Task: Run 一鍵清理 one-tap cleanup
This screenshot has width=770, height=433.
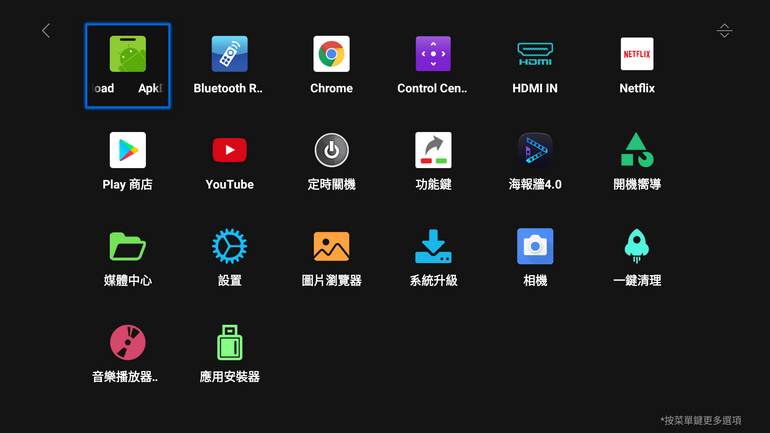Action: click(x=637, y=246)
